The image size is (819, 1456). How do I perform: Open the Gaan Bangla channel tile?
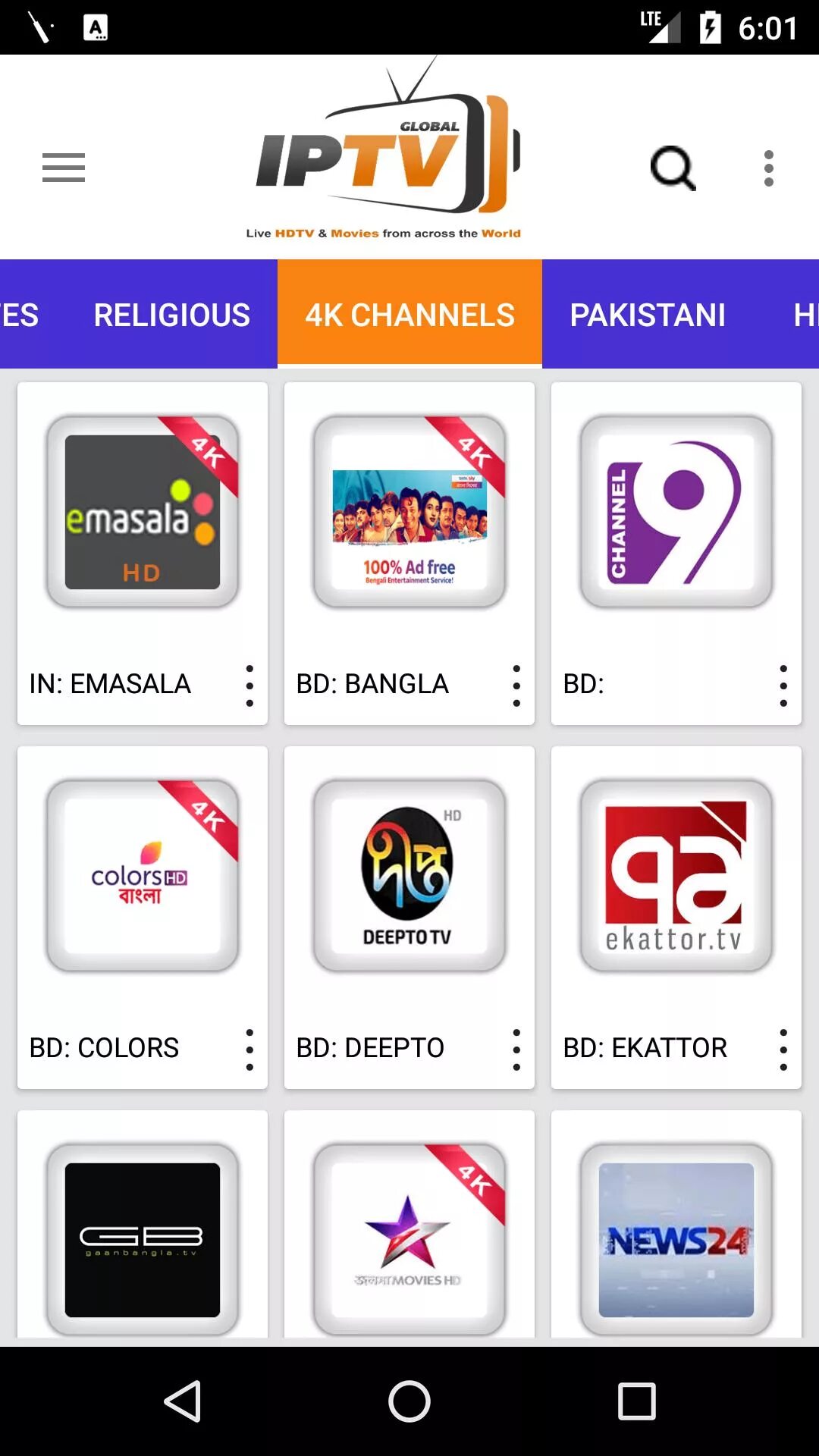[x=143, y=1239]
